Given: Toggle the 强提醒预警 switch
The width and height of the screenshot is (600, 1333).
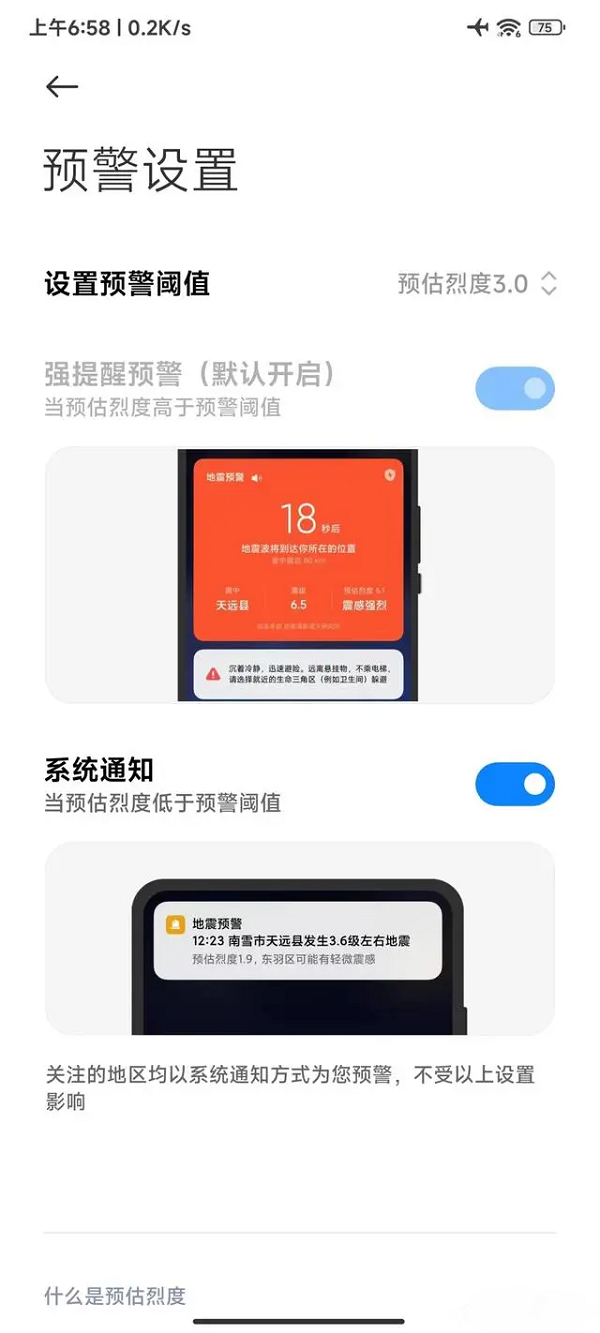Looking at the screenshot, I should (514, 388).
